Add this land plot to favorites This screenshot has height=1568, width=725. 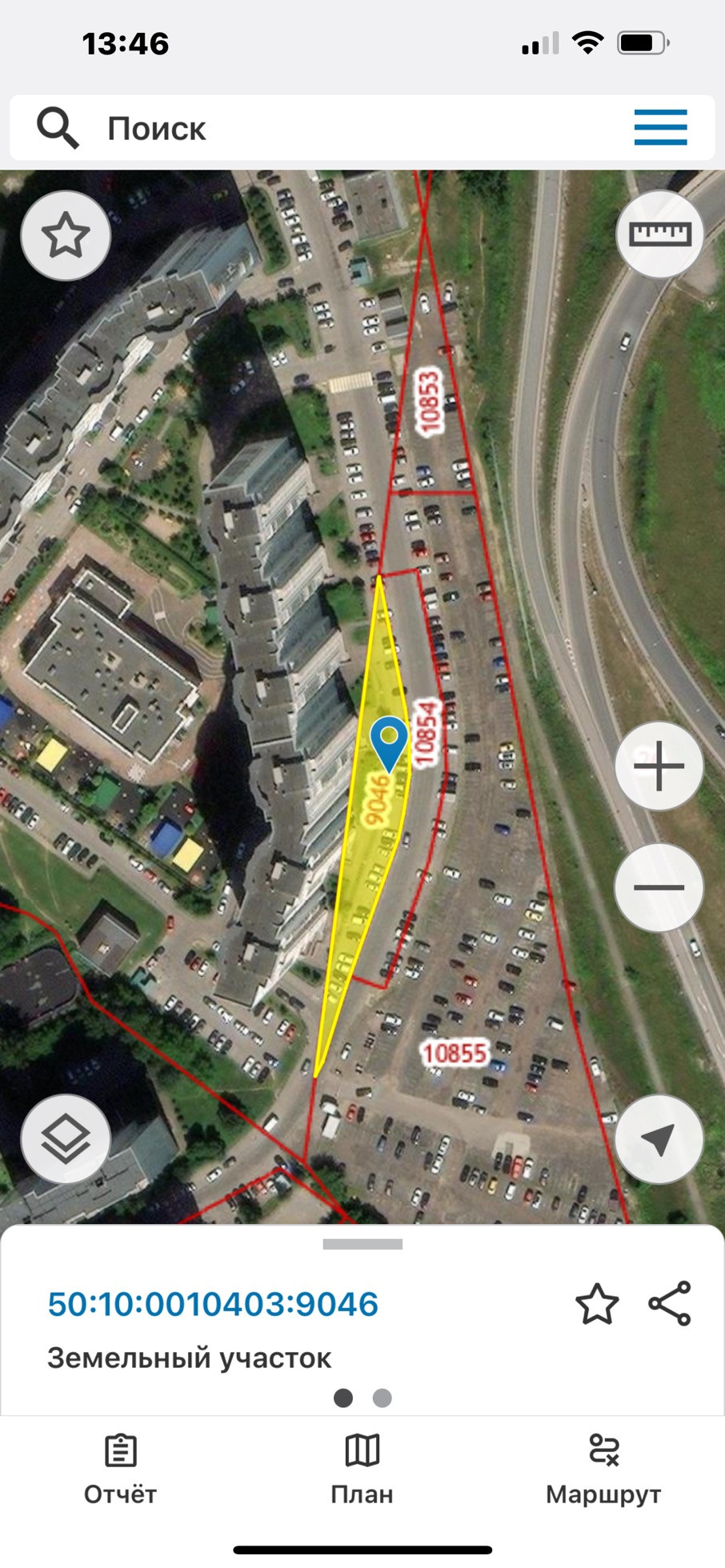tap(597, 1304)
